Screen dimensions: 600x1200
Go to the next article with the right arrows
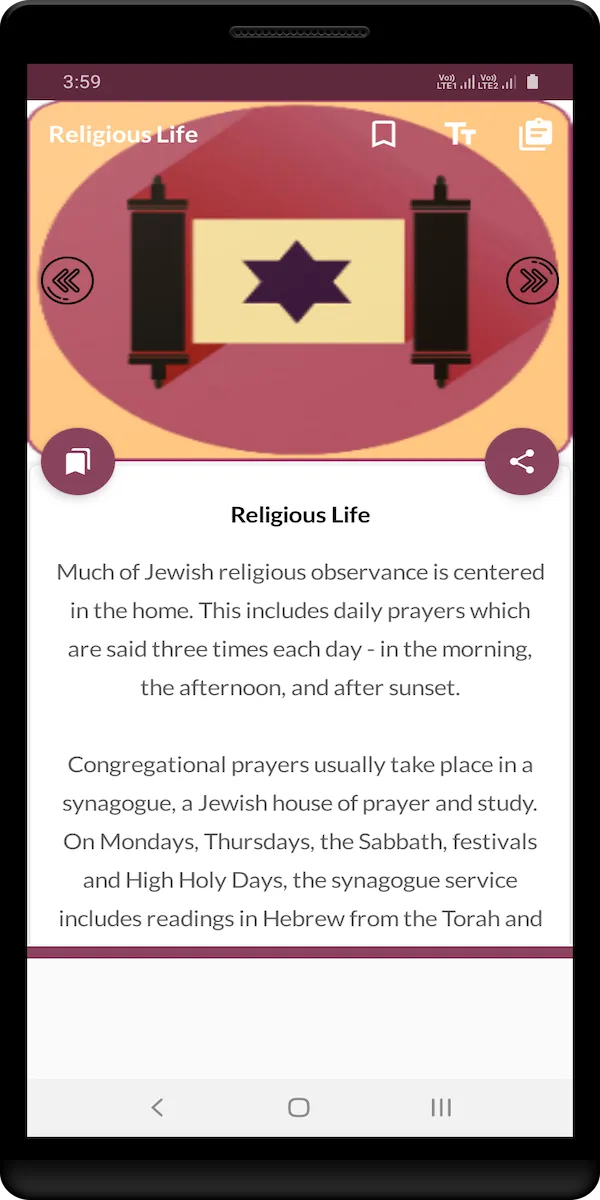pos(533,281)
